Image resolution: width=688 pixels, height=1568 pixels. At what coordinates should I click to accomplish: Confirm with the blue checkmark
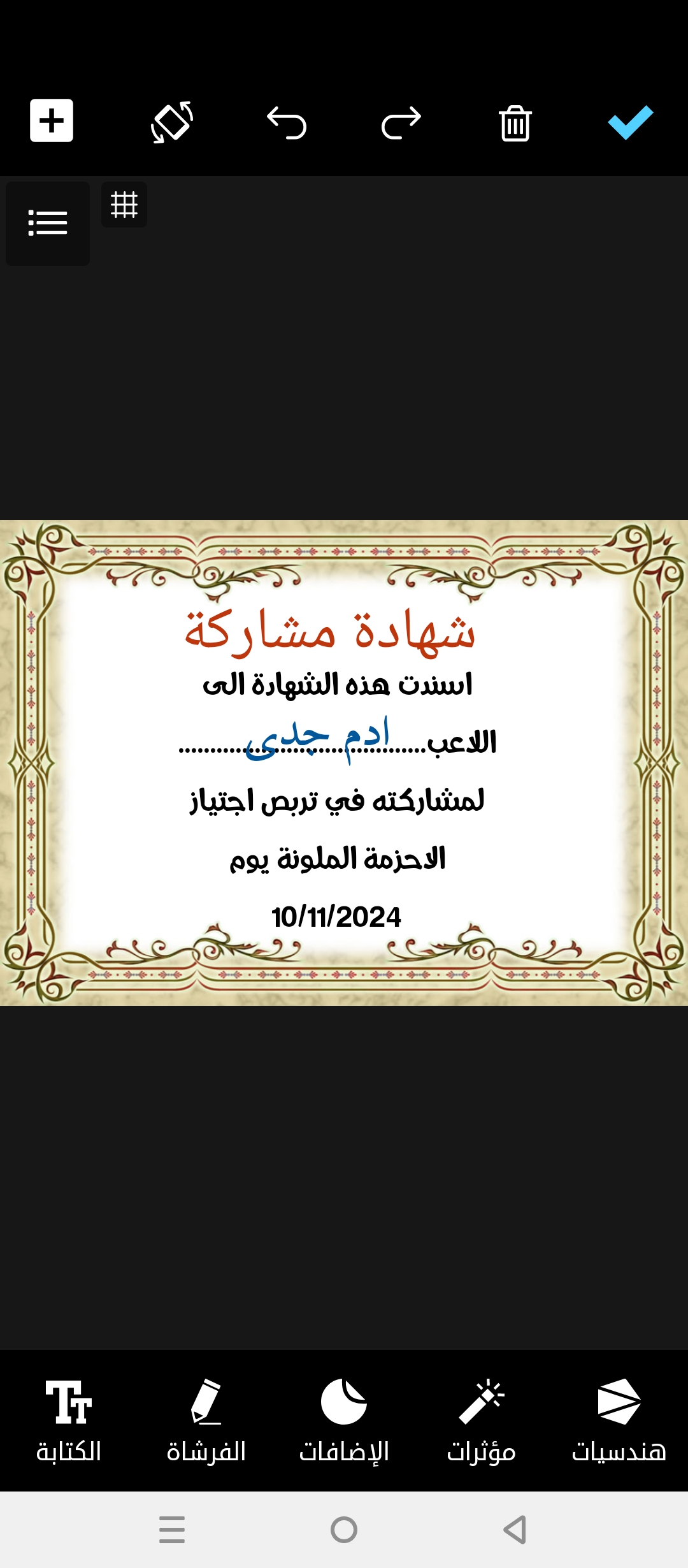click(630, 122)
